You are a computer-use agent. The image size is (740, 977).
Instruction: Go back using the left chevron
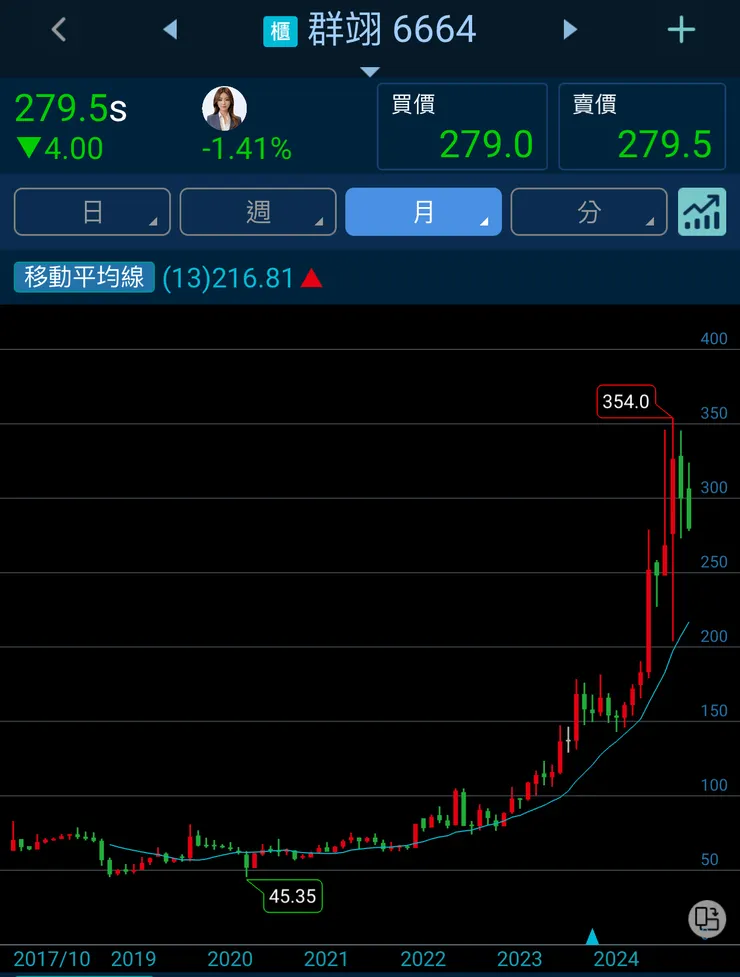click(x=58, y=30)
